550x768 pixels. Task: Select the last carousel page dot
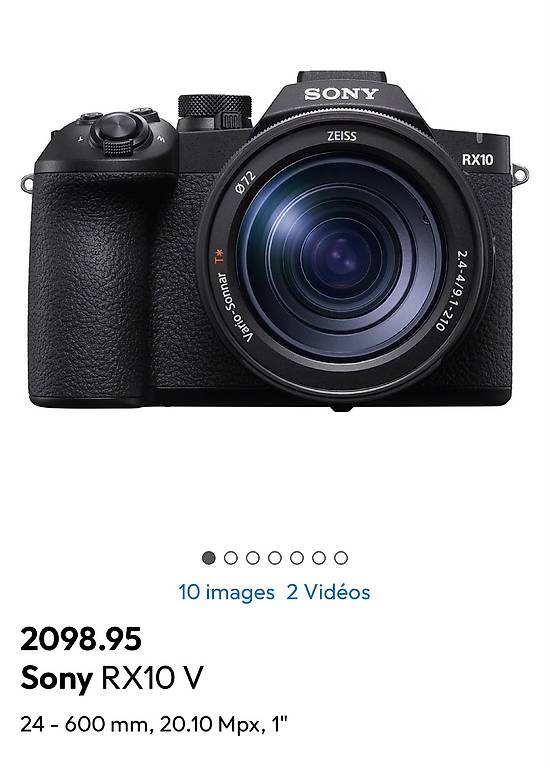click(x=341, y=558)
